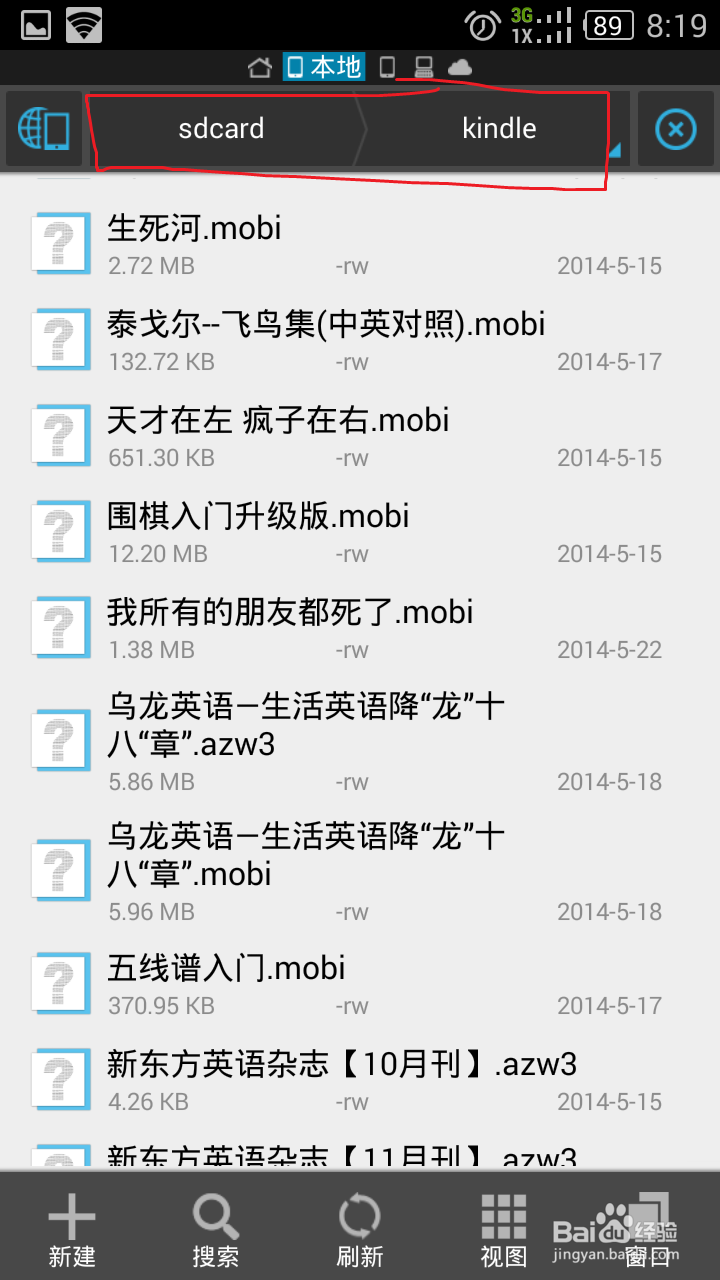Select the 搜索 search tool
The width and height of the screenshot is (720, 1280).
coord(215,1227)
